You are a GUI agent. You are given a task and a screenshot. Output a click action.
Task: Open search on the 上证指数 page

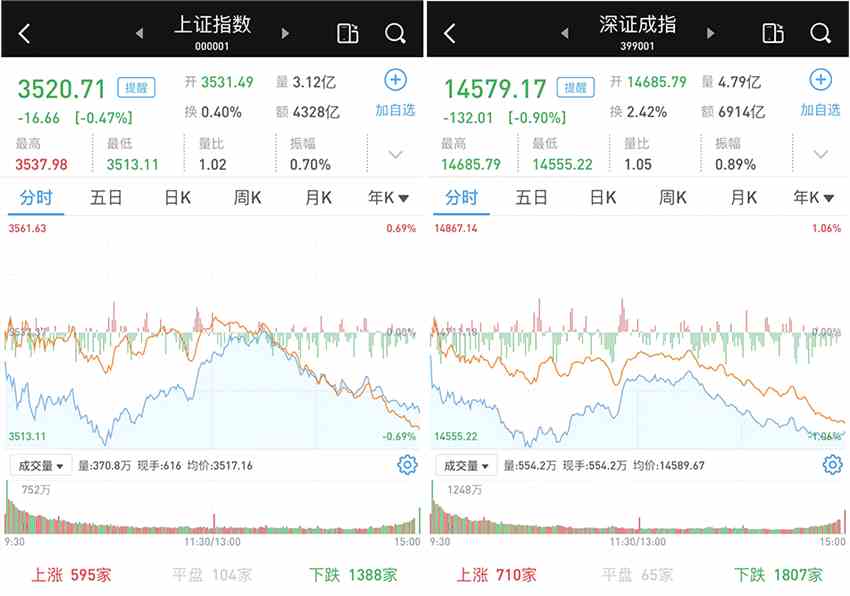pyautogui.click(x=395, y=33)
